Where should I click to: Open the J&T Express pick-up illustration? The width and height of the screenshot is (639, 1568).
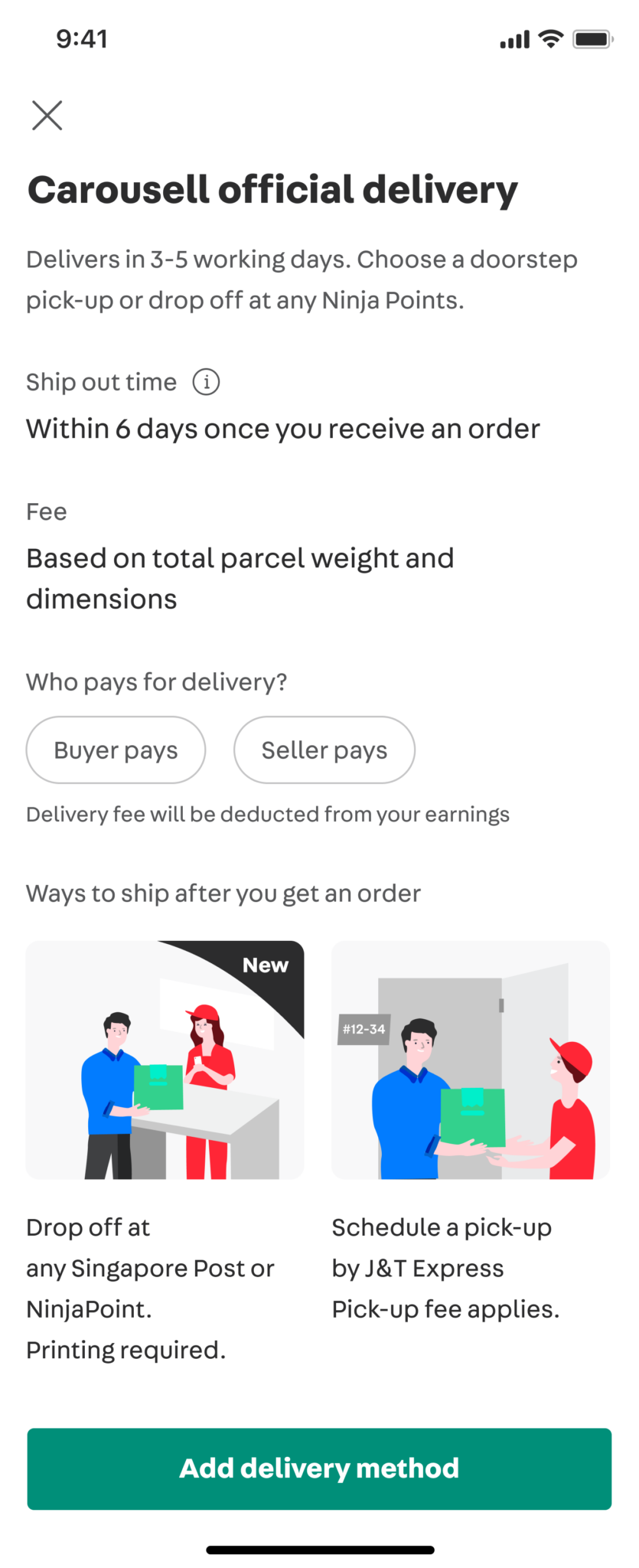(x=470, y=1060)
